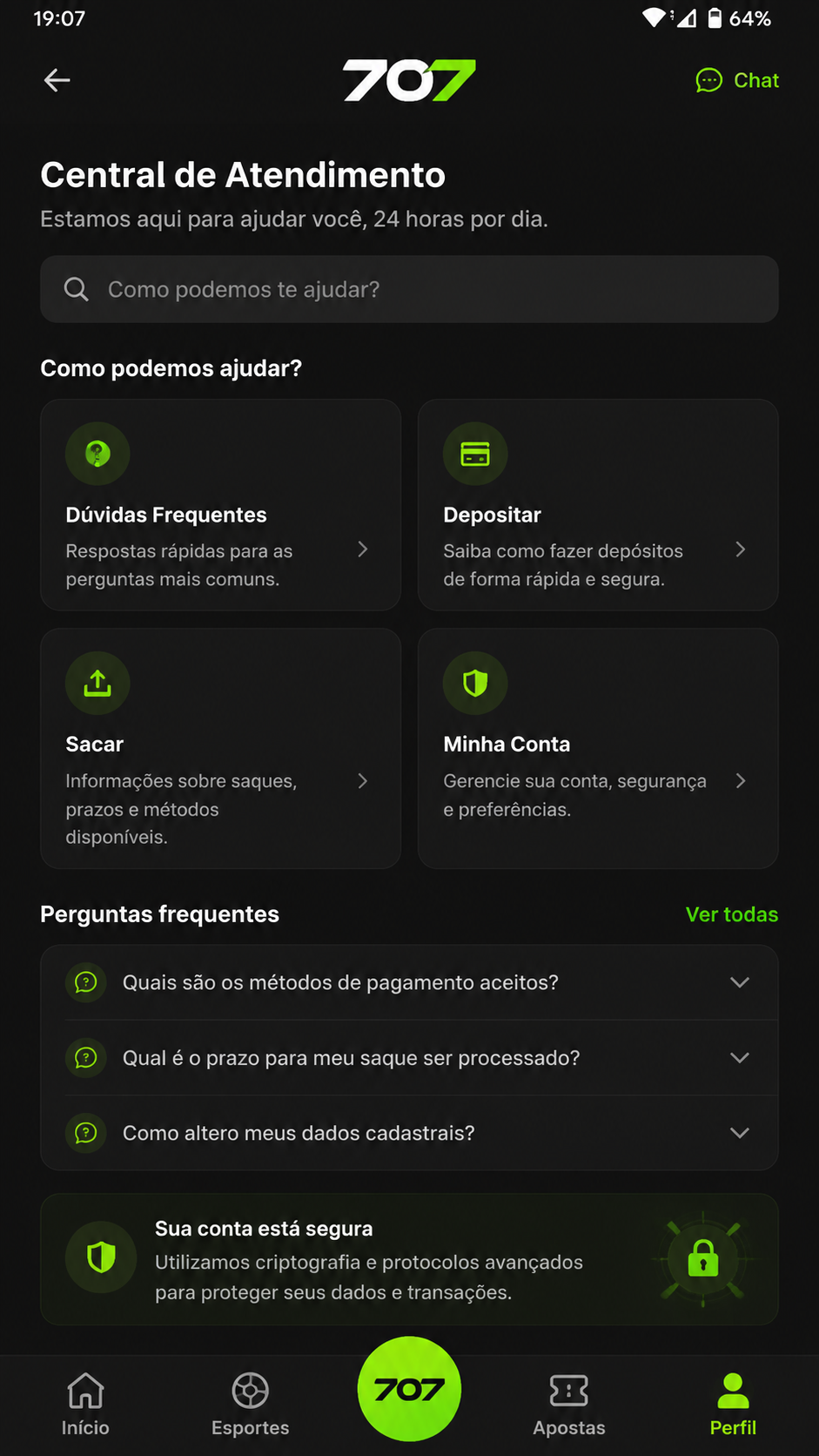Tap the Ver todas link
The image size is (819, 1456).
[732, 914]
